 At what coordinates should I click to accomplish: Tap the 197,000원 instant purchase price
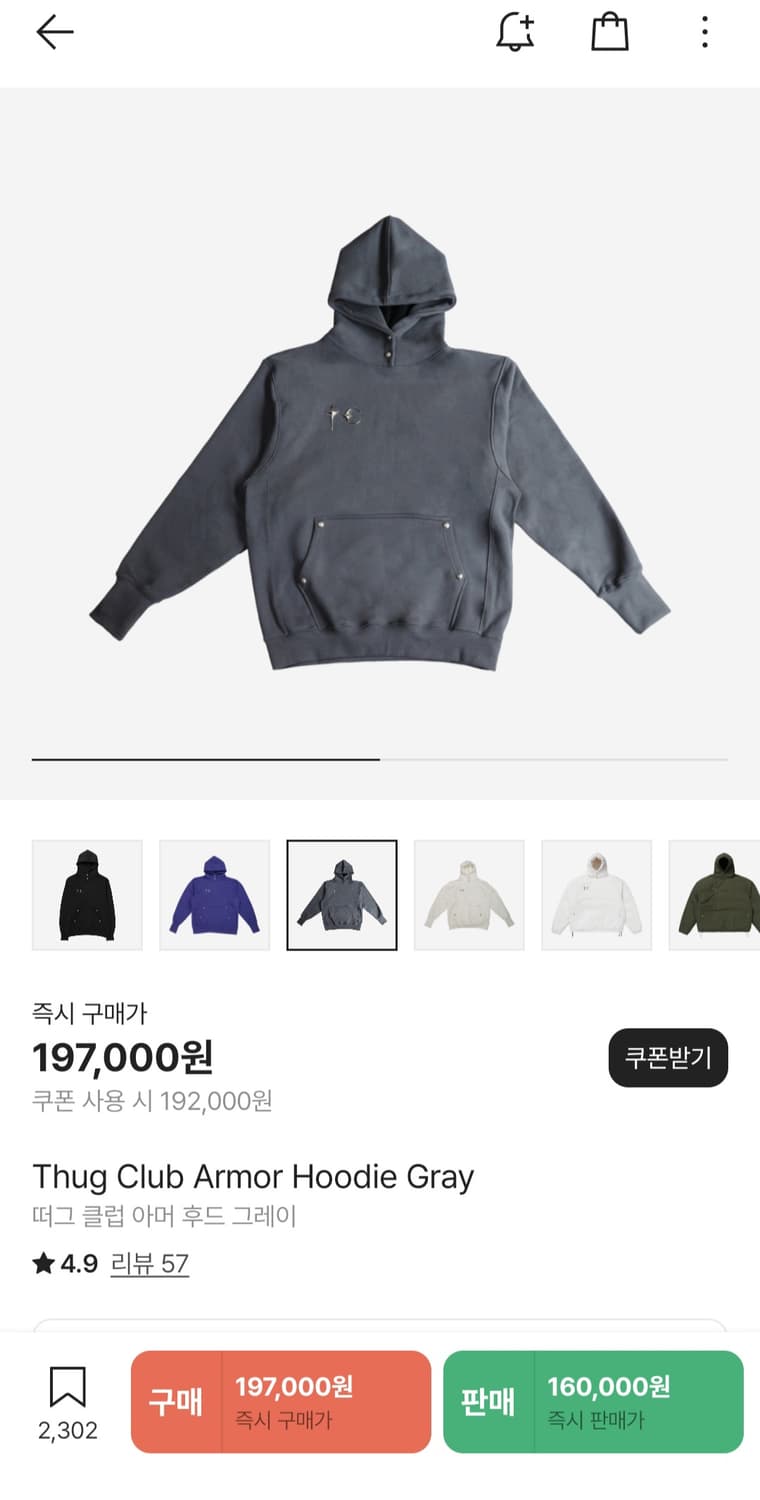[x=125, y=1056]
